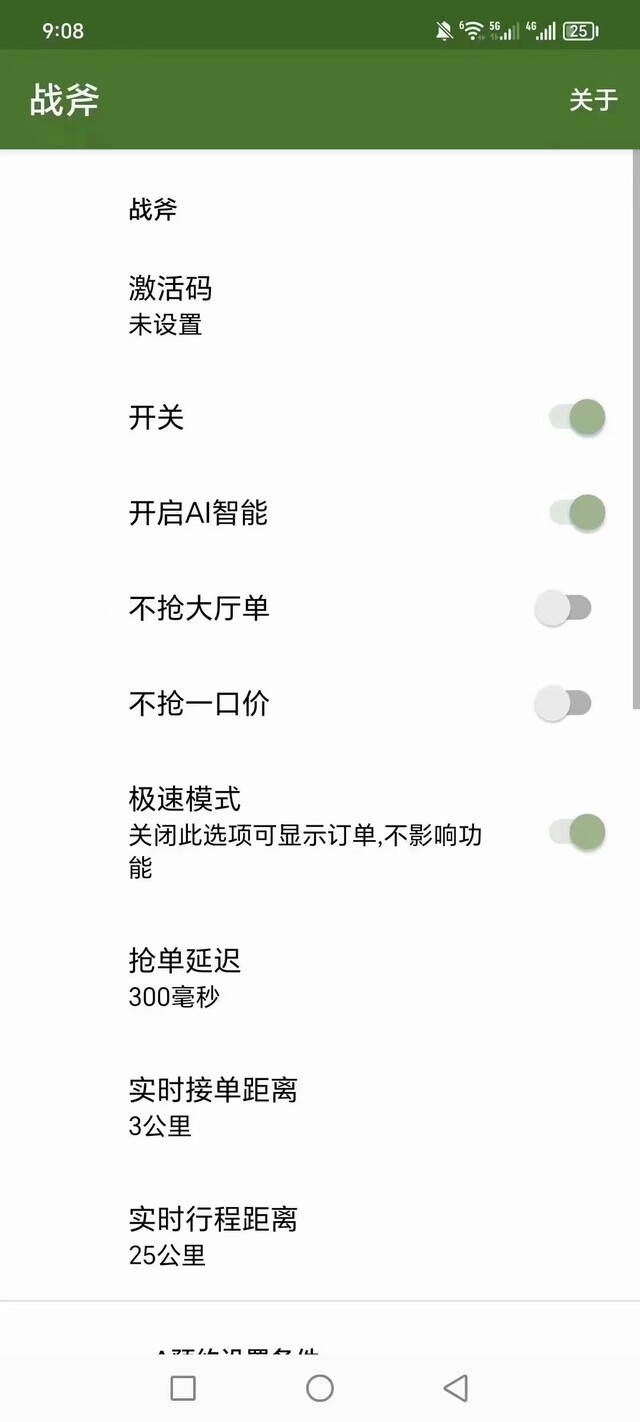
Task: Disable 开启AI智能
Action: (x=577, y=513)
